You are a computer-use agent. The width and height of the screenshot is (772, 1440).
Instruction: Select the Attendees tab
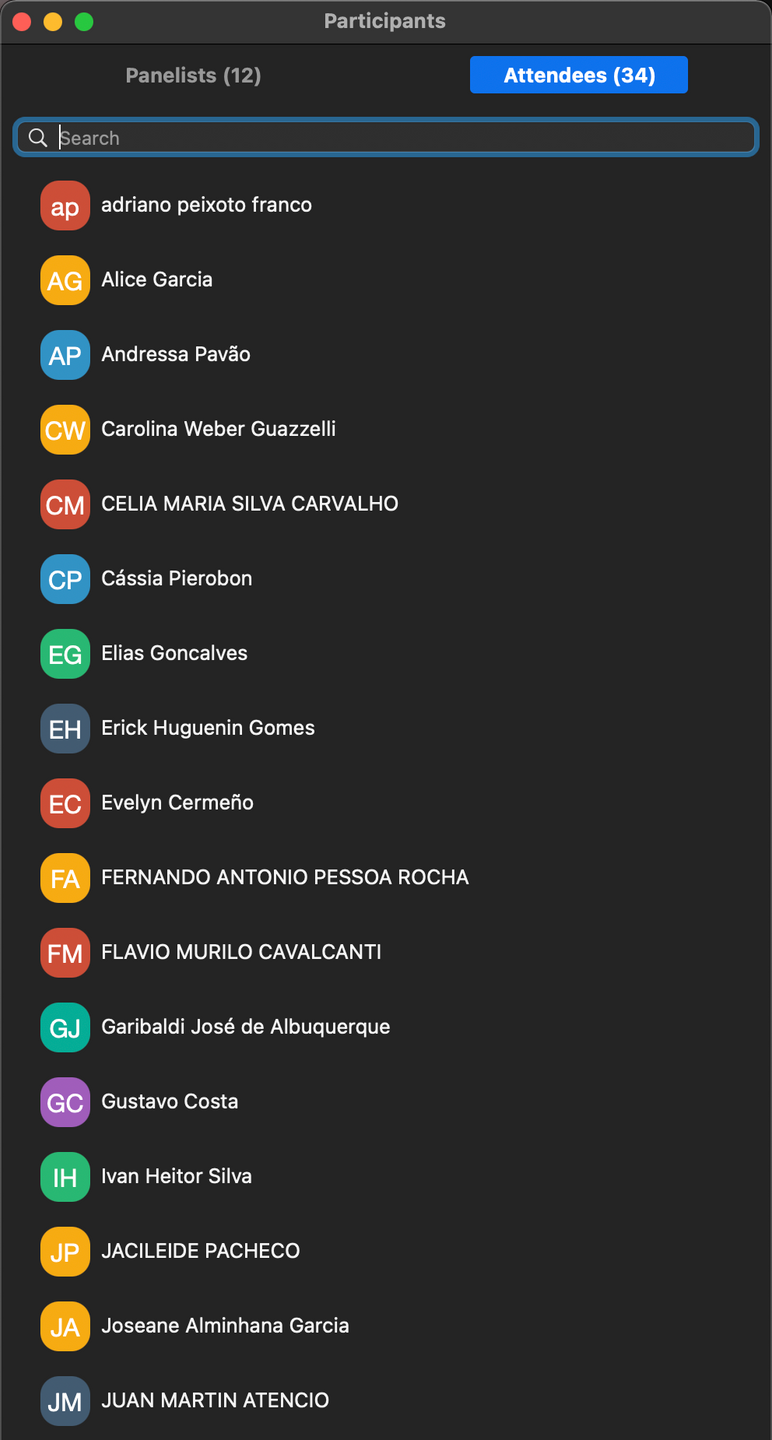tap(578, 75)
